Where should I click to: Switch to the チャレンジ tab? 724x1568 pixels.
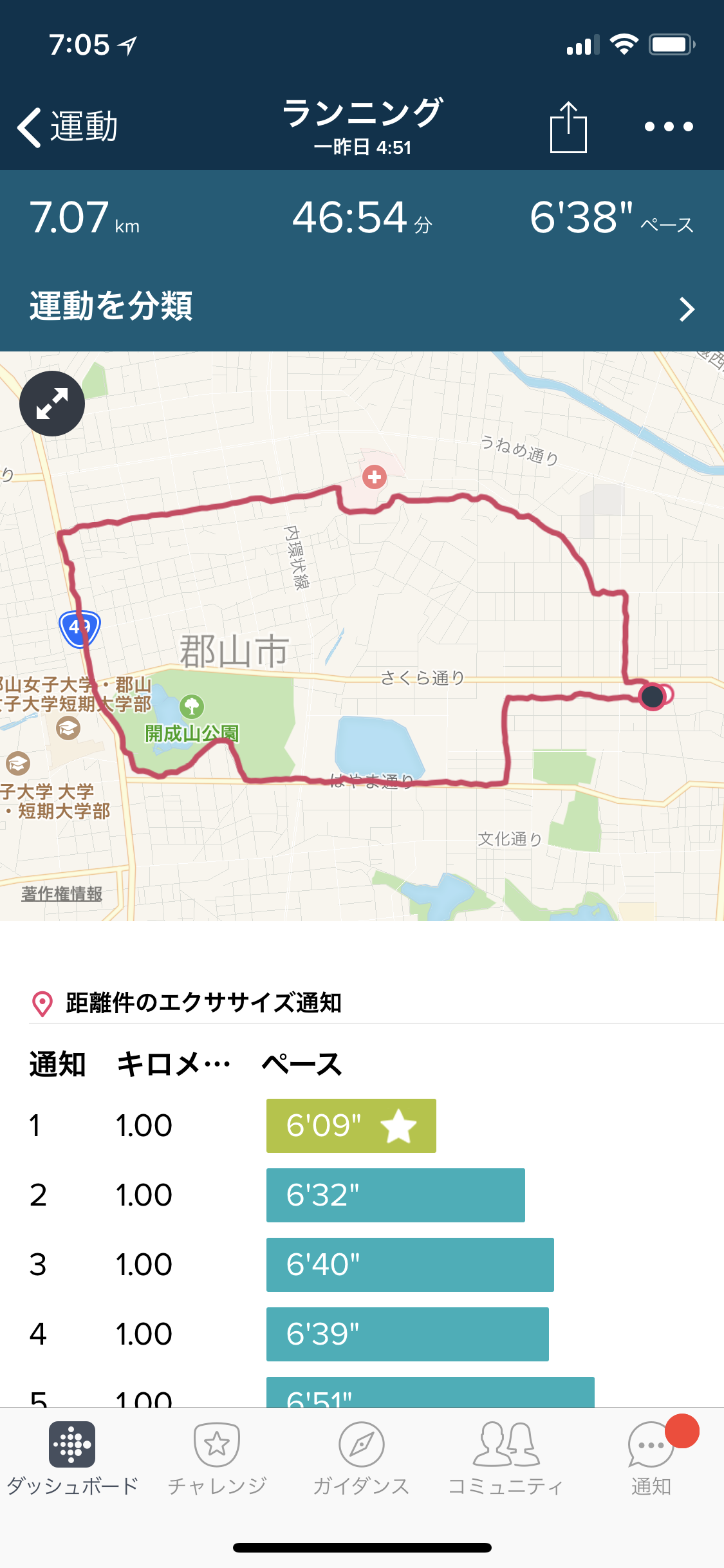217,1459
